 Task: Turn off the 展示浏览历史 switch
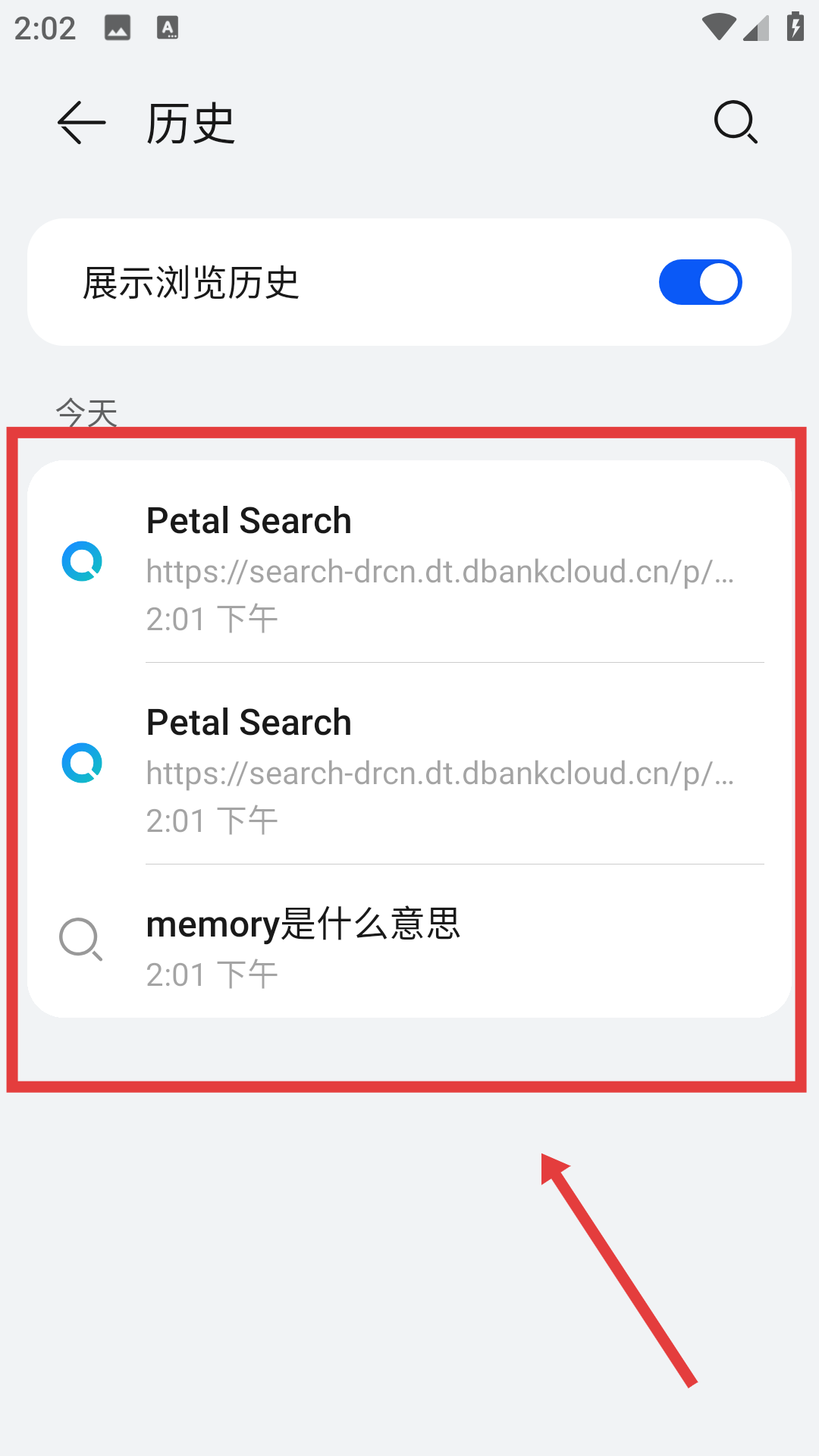click(700, 282)
